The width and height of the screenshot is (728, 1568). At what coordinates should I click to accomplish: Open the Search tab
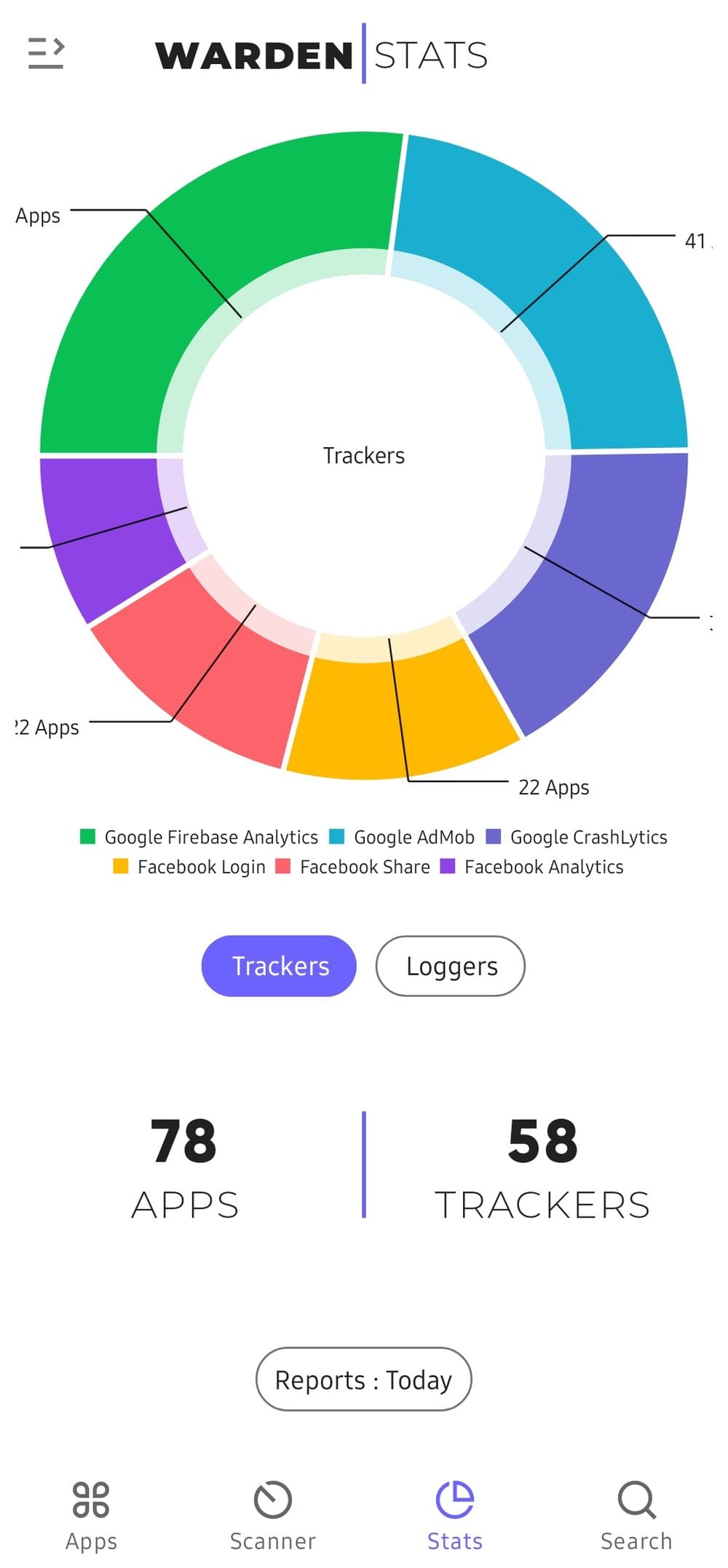636,1516
